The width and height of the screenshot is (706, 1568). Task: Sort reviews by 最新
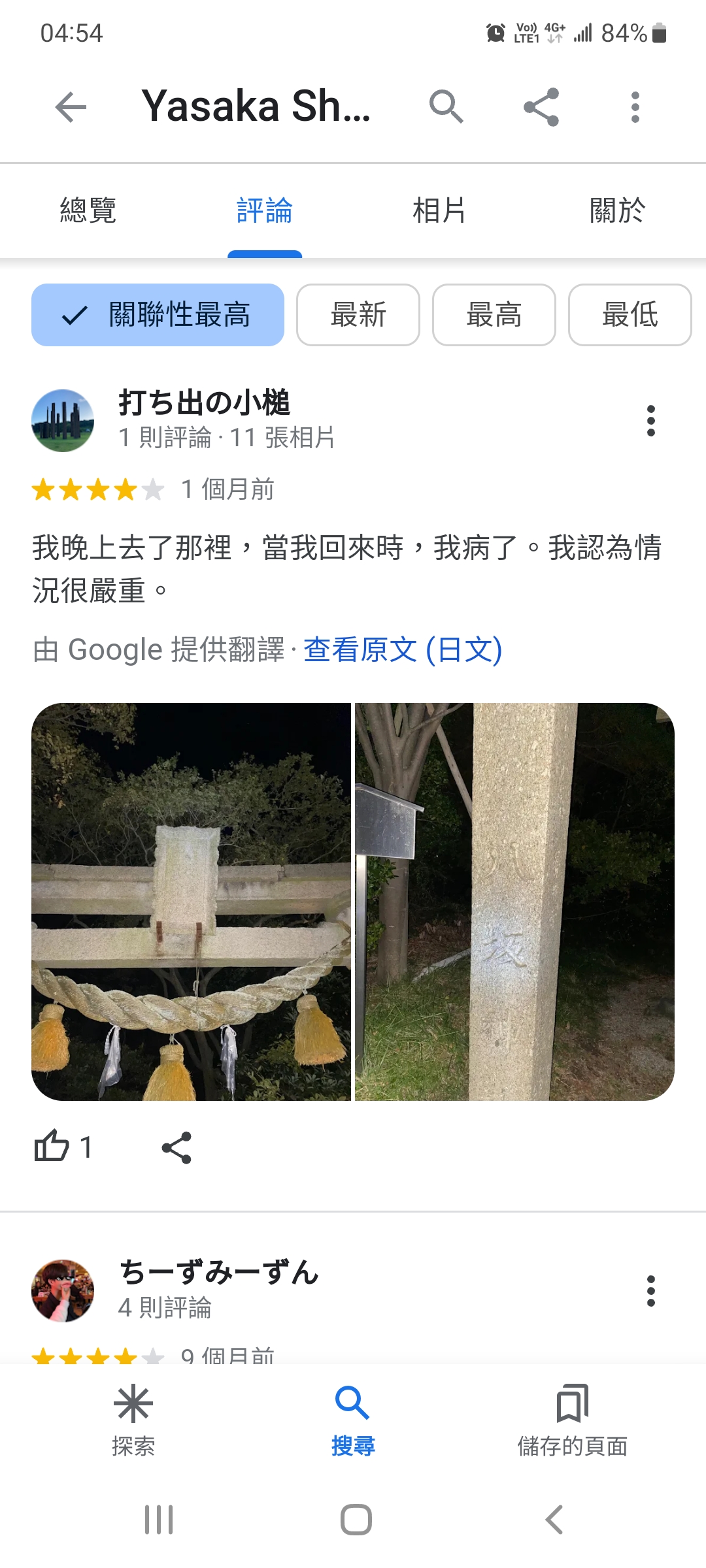pos(358,315)
